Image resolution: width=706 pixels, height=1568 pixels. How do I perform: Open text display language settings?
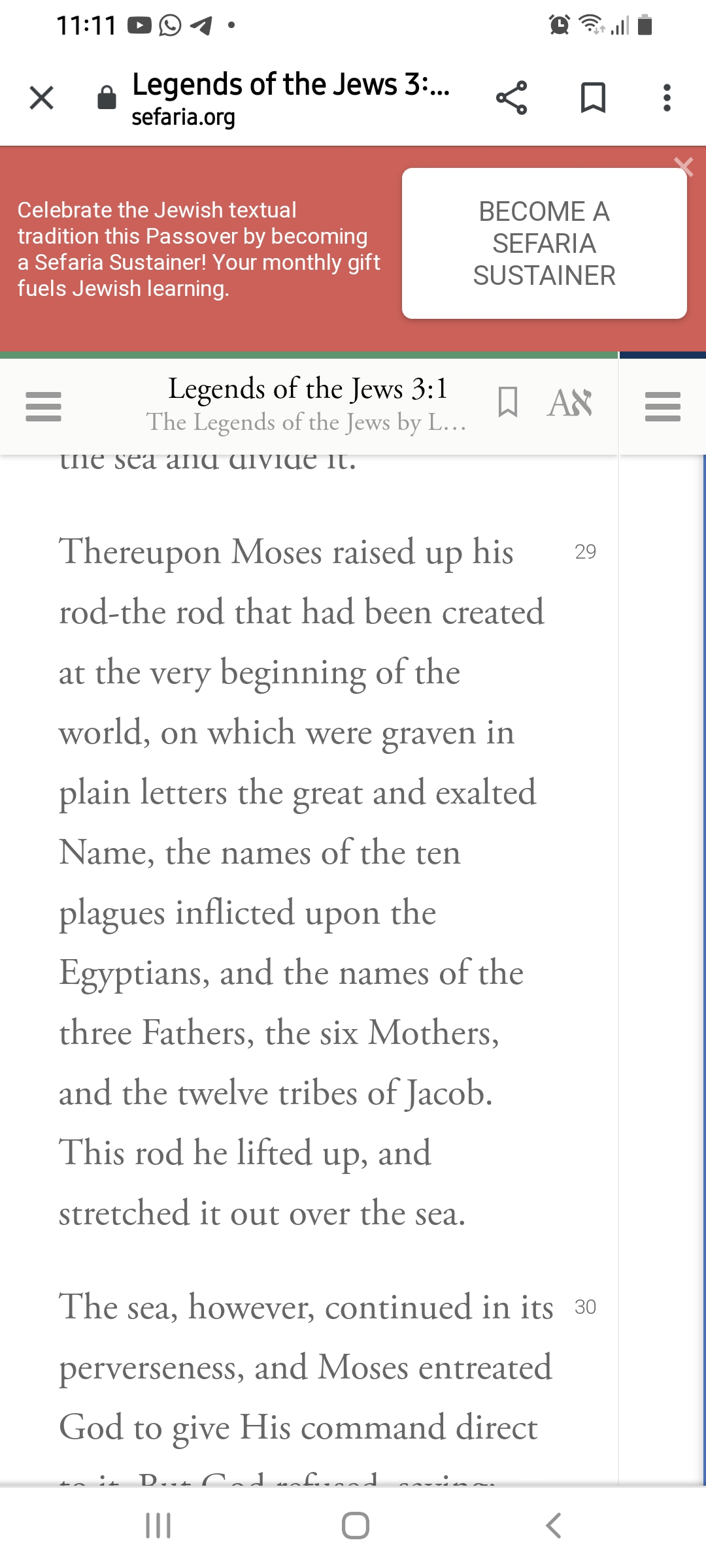571,402
